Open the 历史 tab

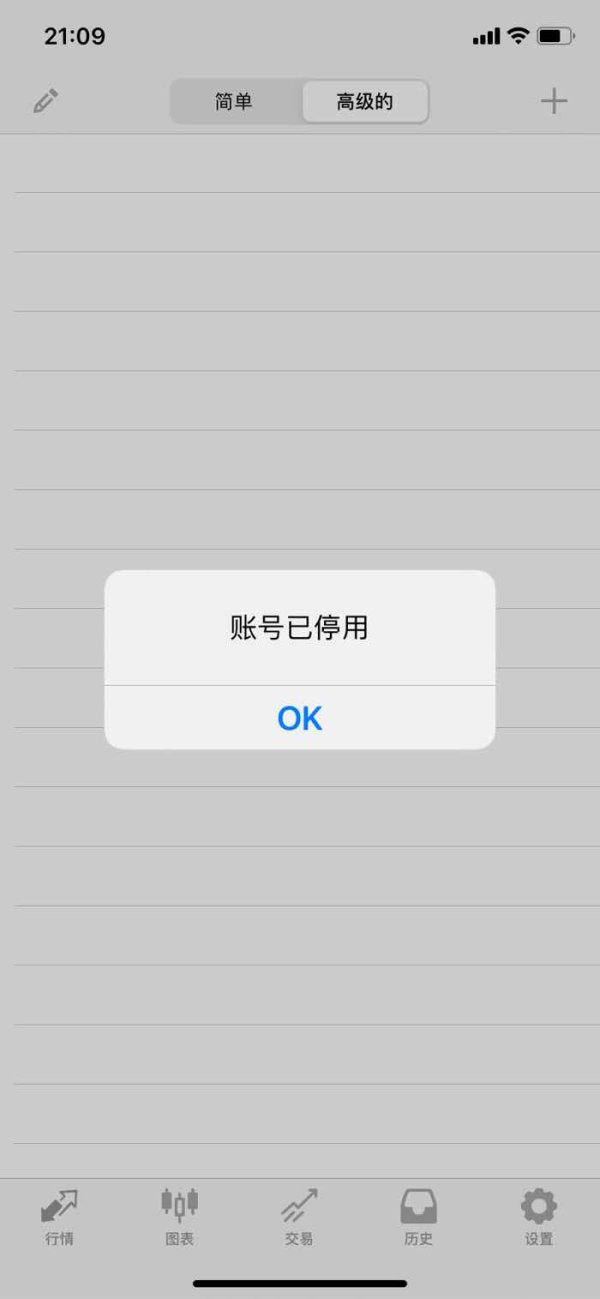click(419, 1217)
